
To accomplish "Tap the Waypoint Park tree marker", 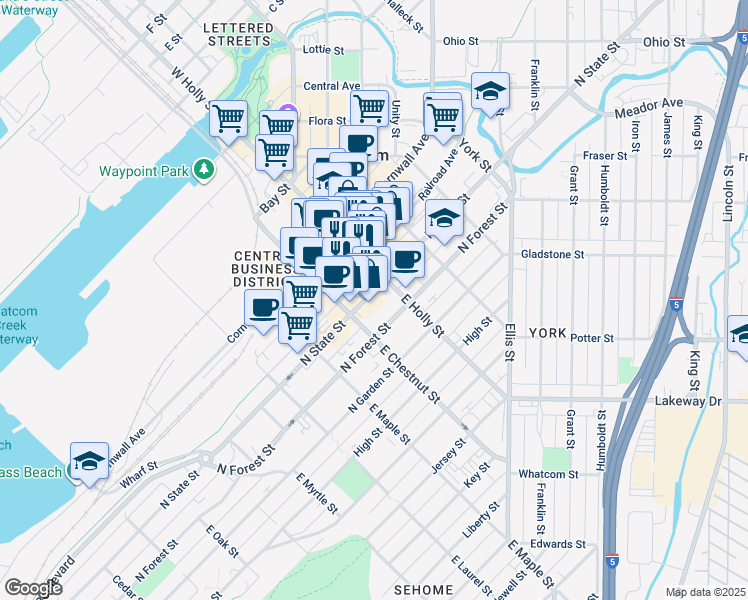I will 204,170.
